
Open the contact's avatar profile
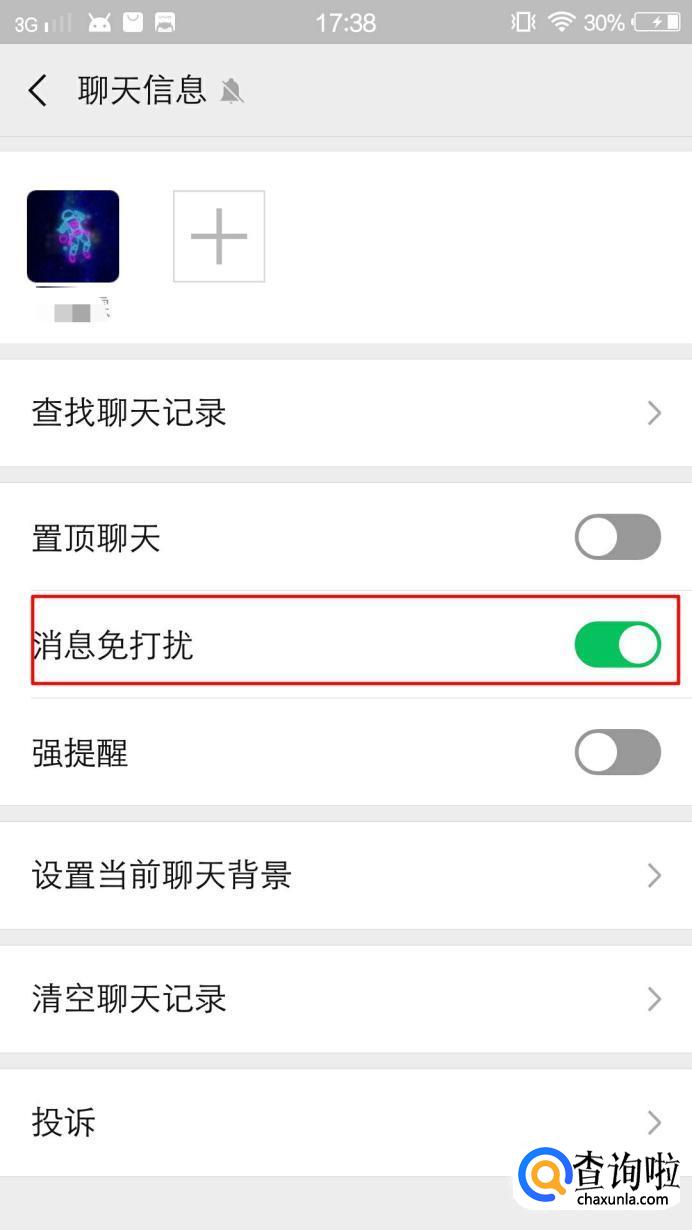coord(73,237)
